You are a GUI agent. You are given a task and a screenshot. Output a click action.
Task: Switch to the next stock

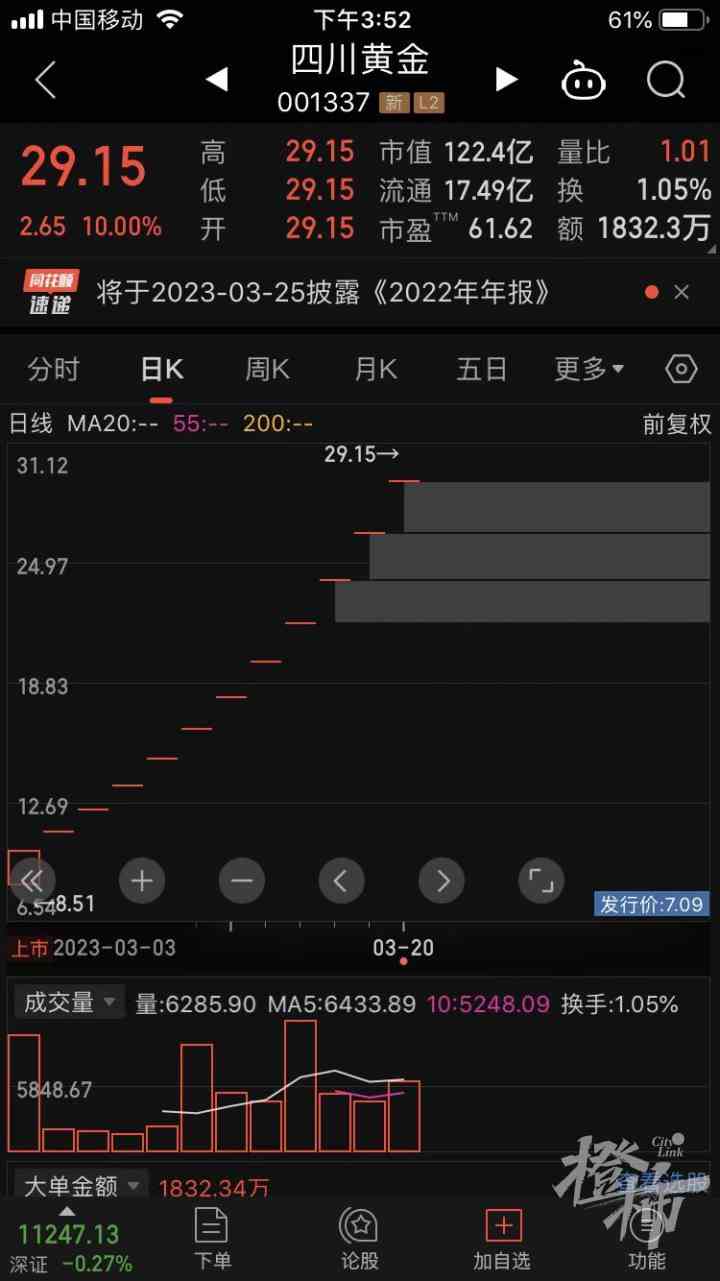[506, 79]
